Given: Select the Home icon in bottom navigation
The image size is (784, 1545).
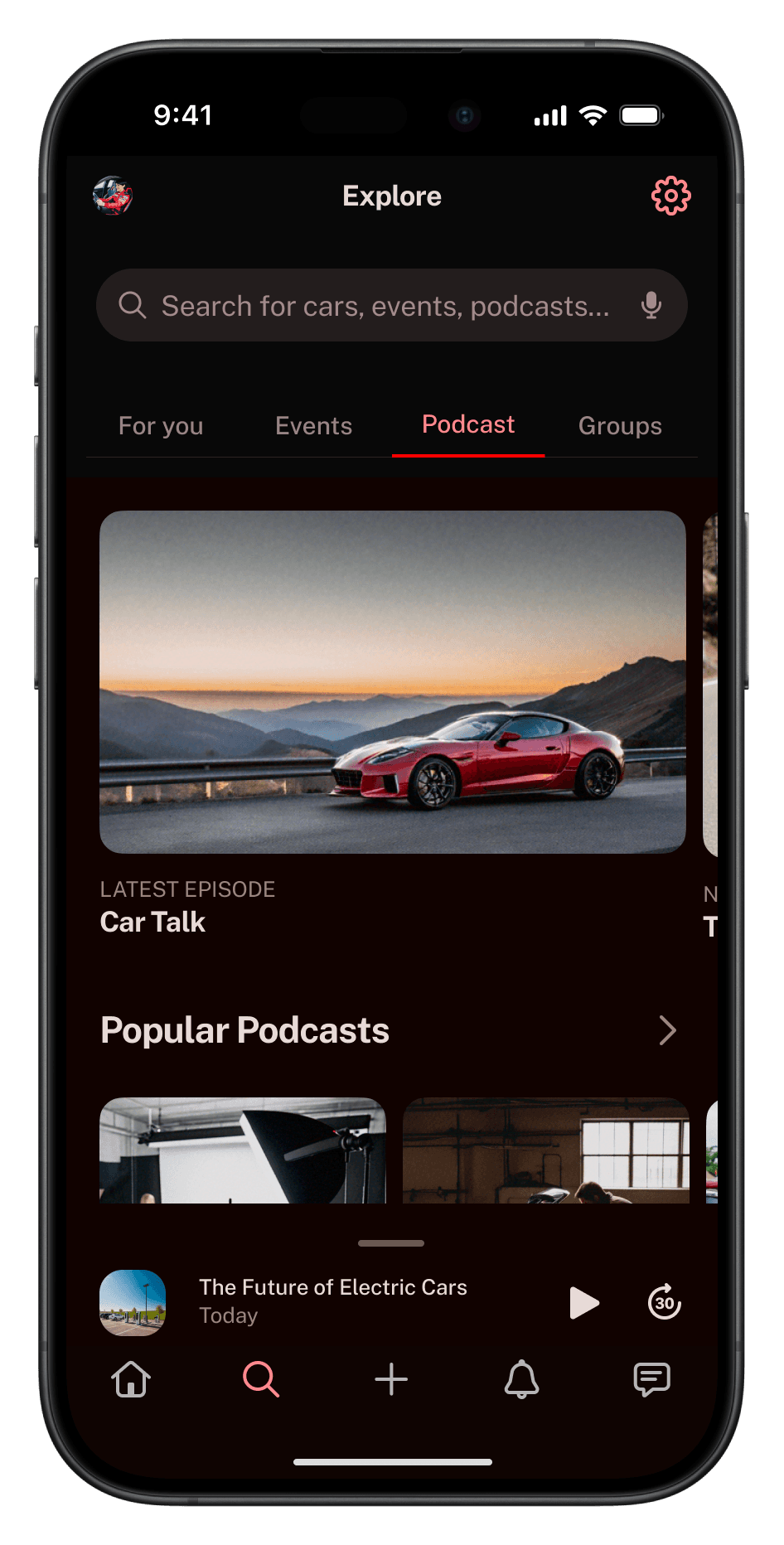Looking at the screenshot, I should (x=131, y=1380).
